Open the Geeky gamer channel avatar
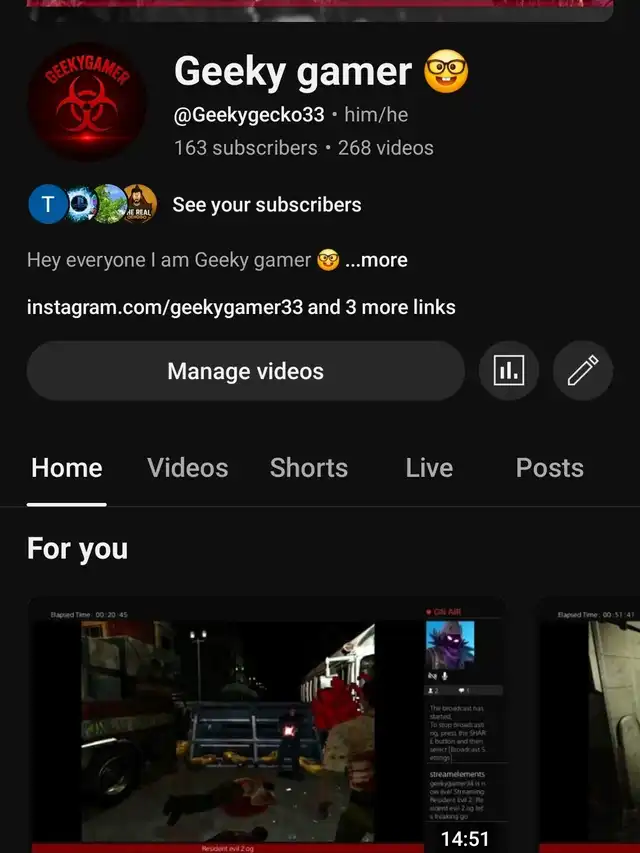 coord(88,102)
